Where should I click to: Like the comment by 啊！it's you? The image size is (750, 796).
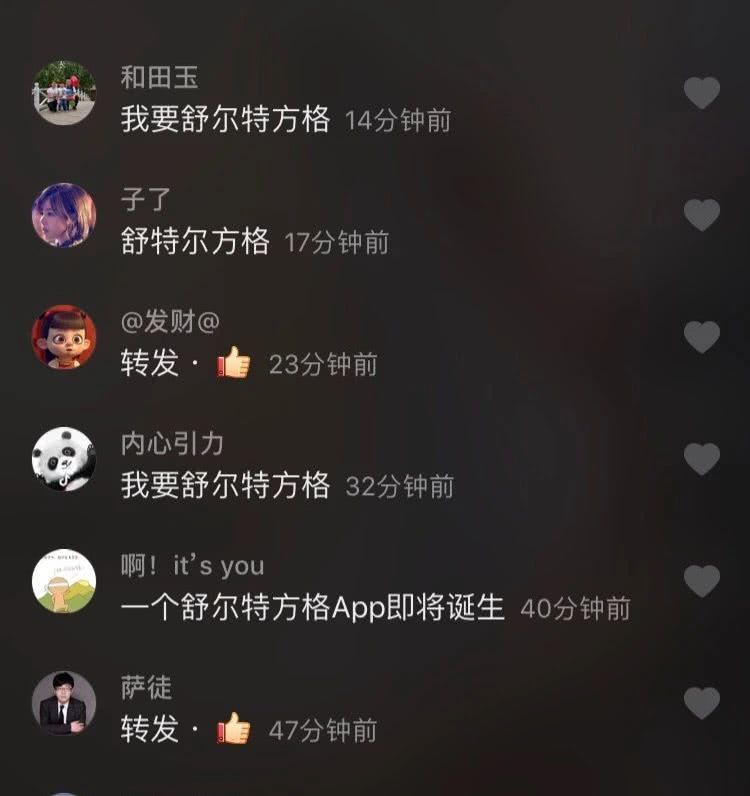(x=701, y=581)
